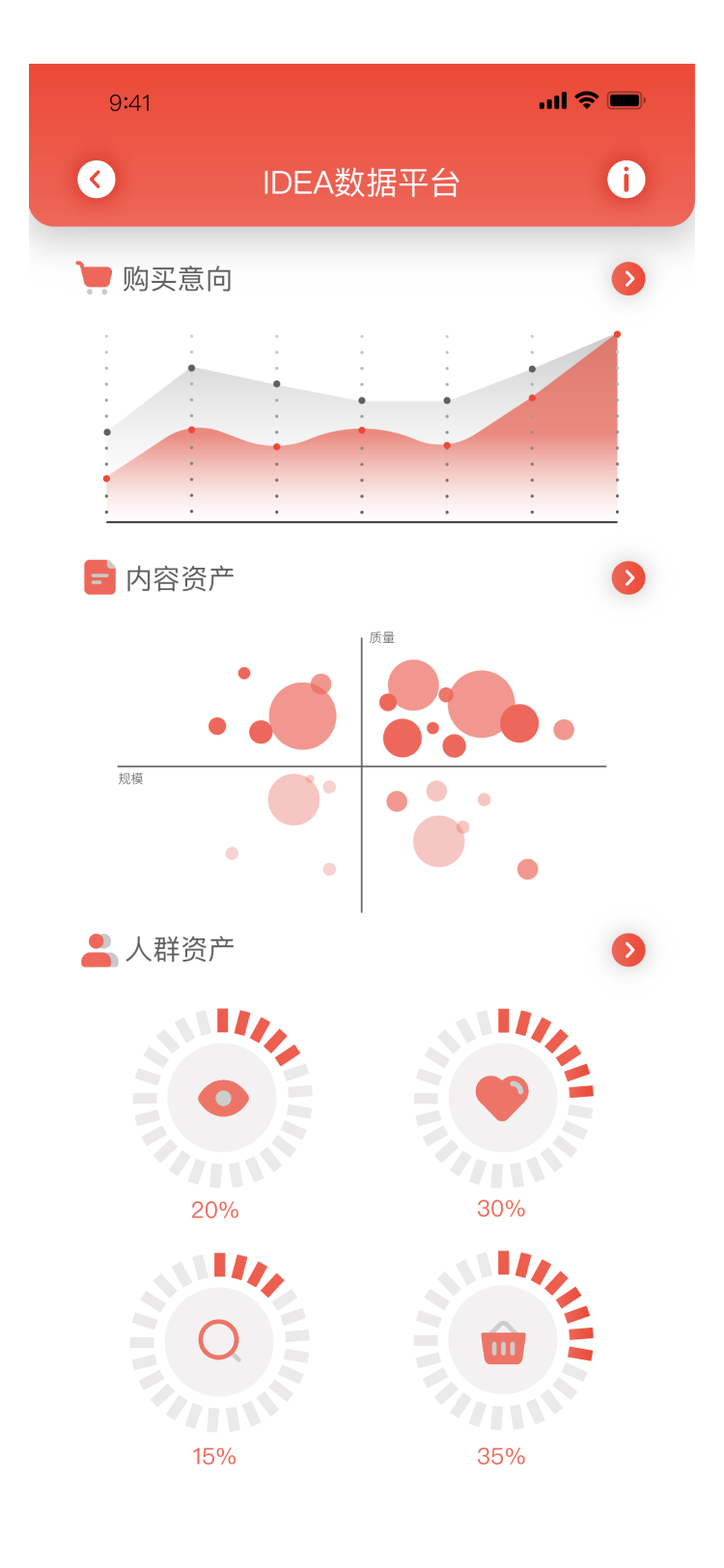
Task: Open 购买意向 details via its arrow
Action: [x=628, y=279]
